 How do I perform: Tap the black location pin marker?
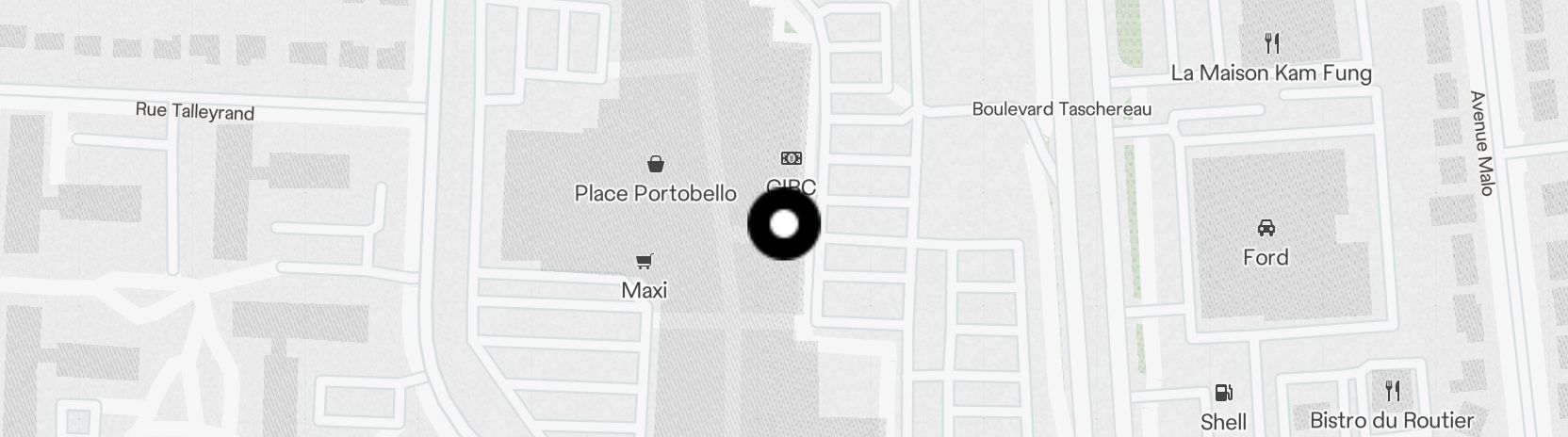(784, 224)
